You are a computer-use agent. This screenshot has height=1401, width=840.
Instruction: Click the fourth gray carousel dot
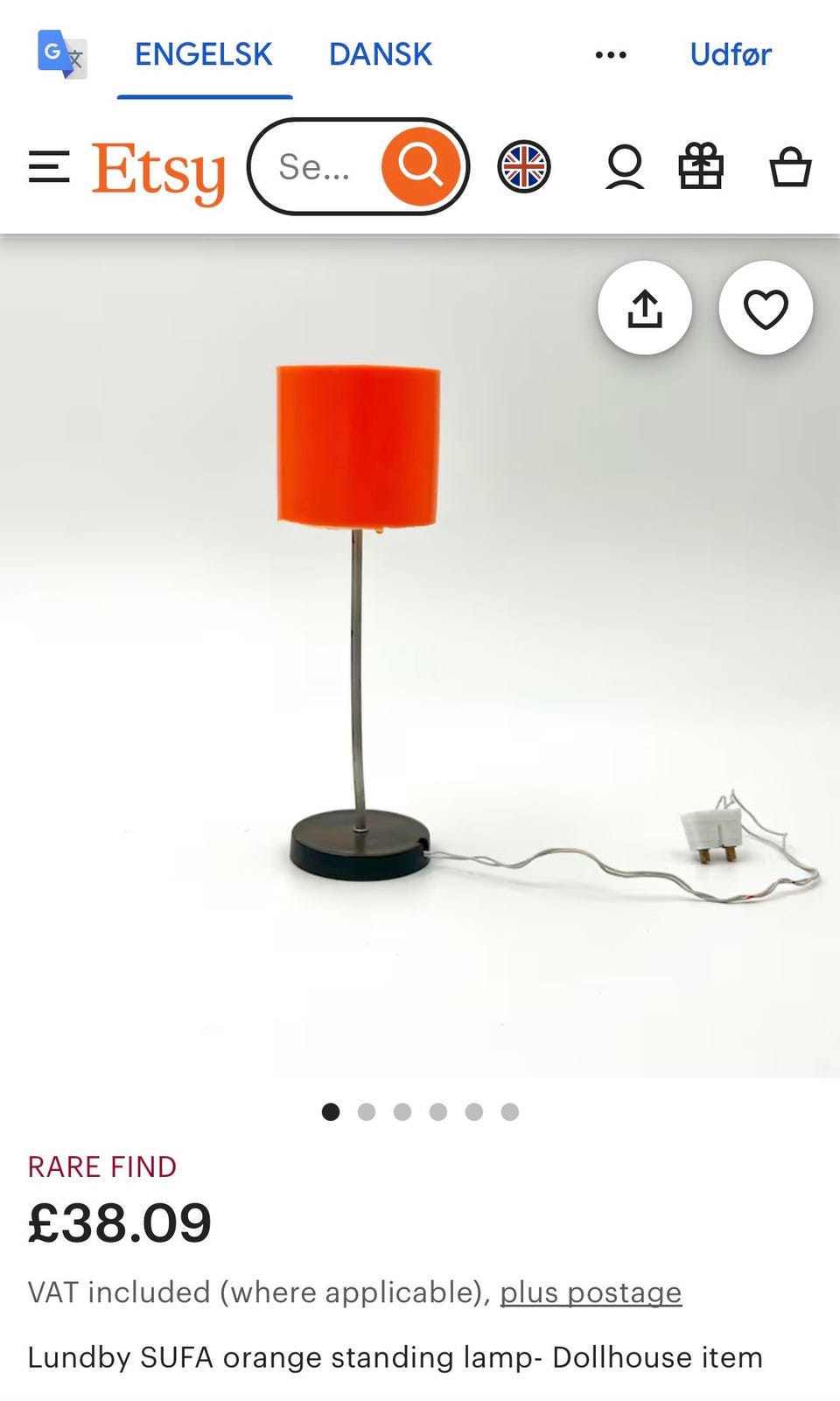tap(439, 1112)
